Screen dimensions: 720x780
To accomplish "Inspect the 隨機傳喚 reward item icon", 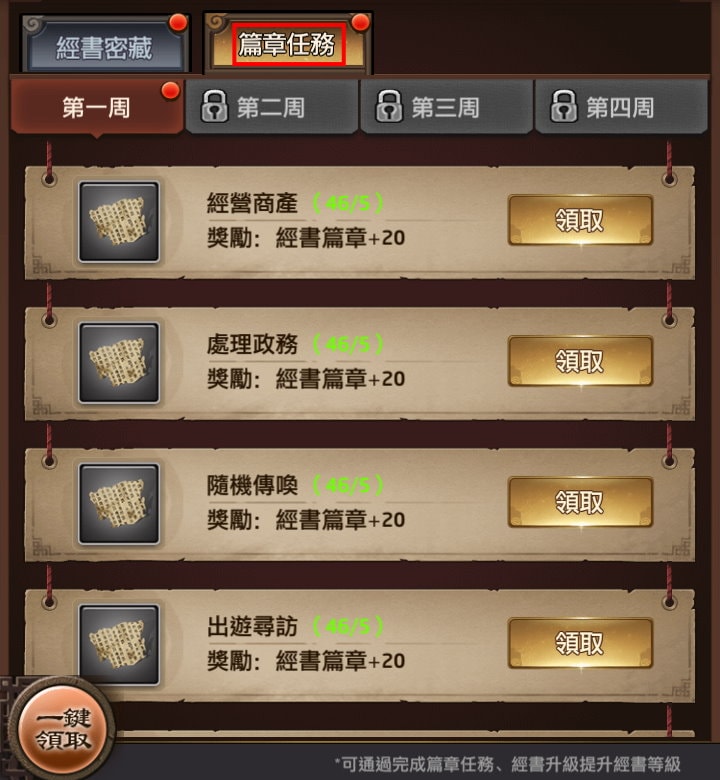I will pyautogui.click(x=119, y=504).
